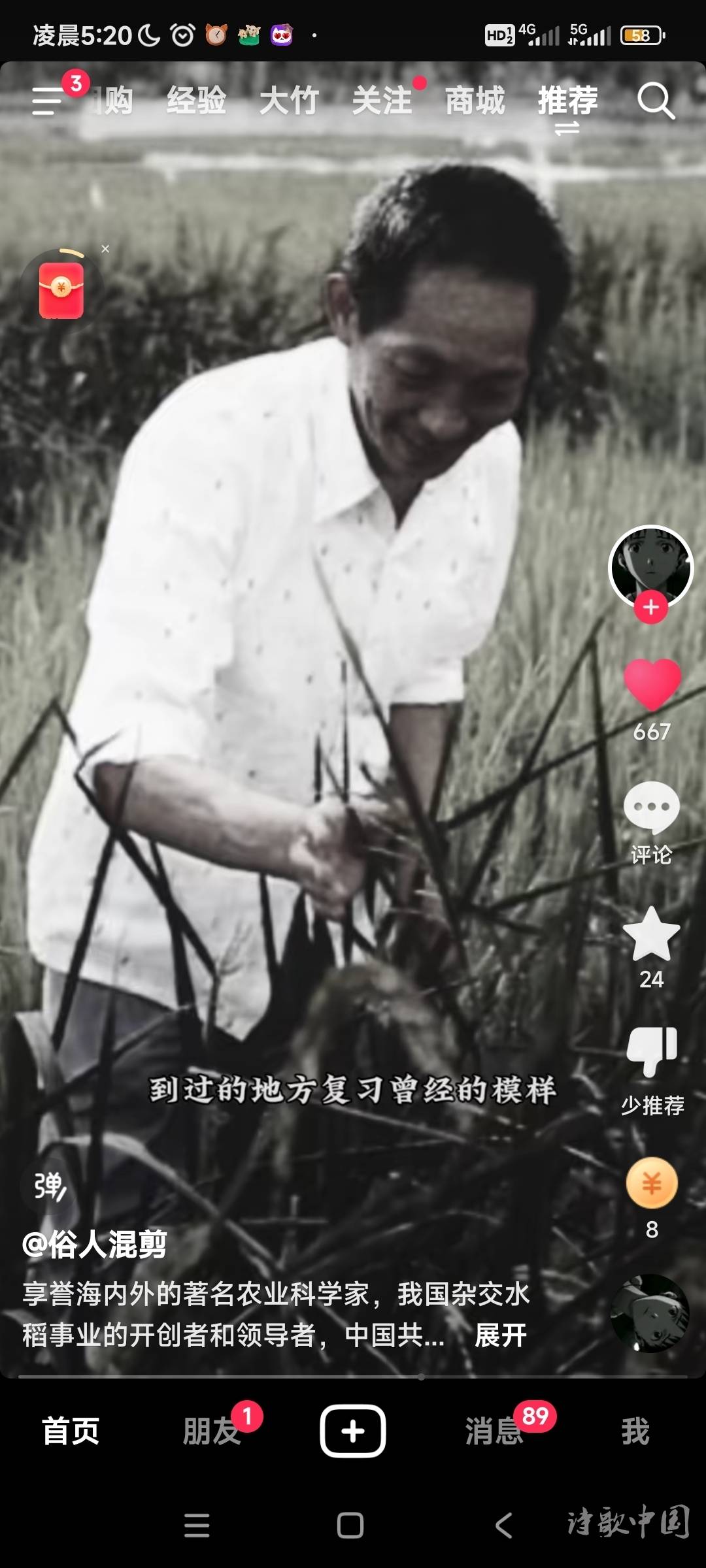Image resolution: width=706 pixels, height=1568 pixels.
Task: Go to the 消息 tab
Action: pyautogui.click(x=495, y=1431)
